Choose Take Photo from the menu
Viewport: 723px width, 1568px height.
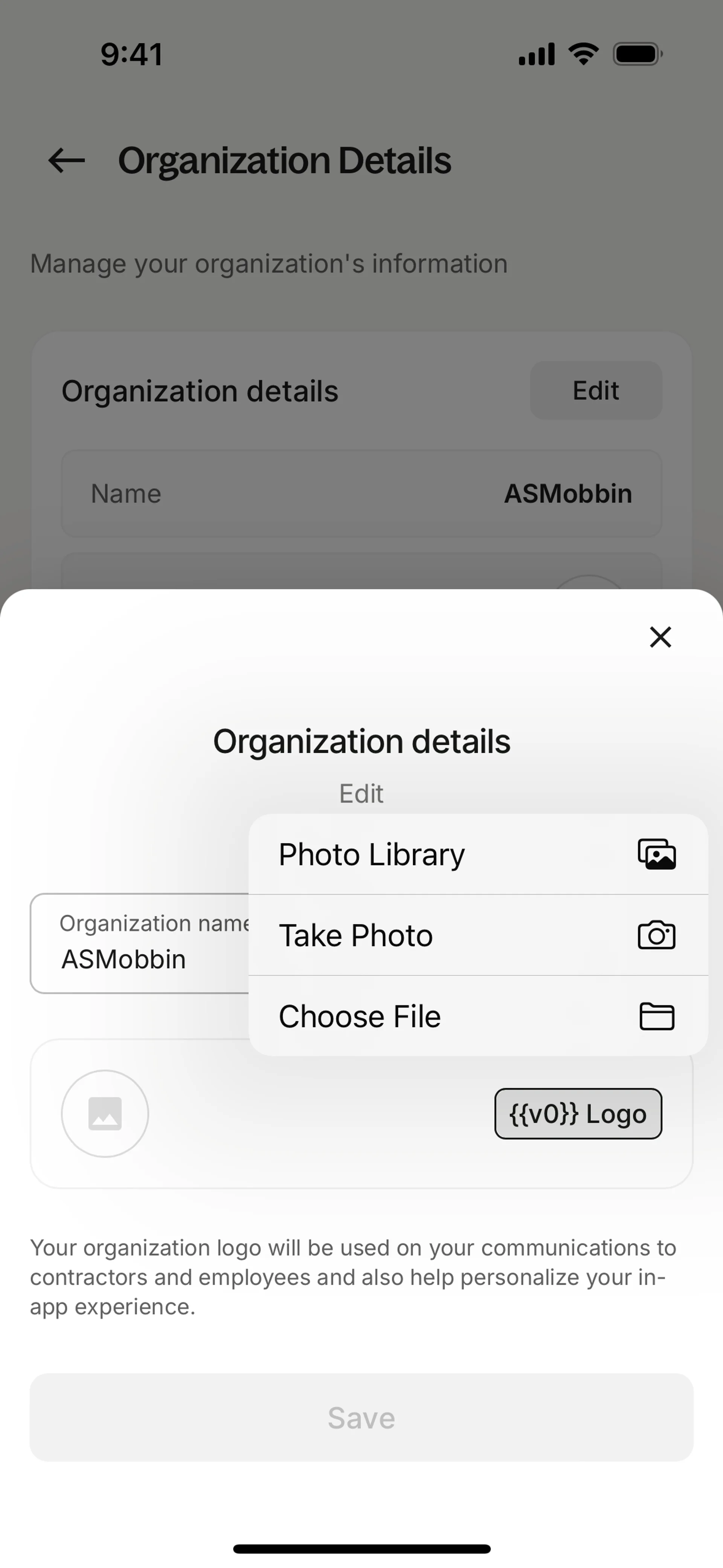pyautogui.click(x=478, y=935)
